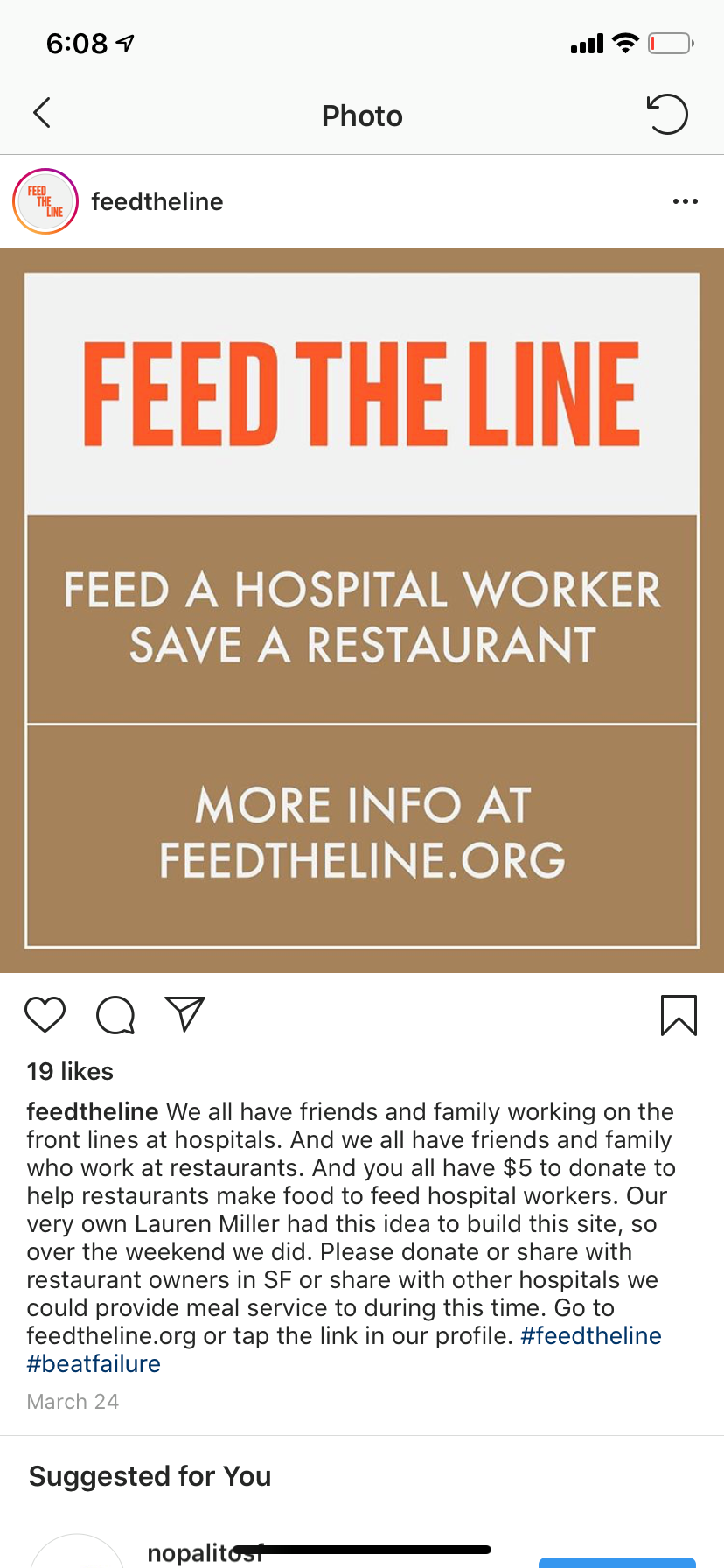Open the #feedtheline hashtag
Viewport: 724px width, 1568px height.
[x=591, y=1335]
